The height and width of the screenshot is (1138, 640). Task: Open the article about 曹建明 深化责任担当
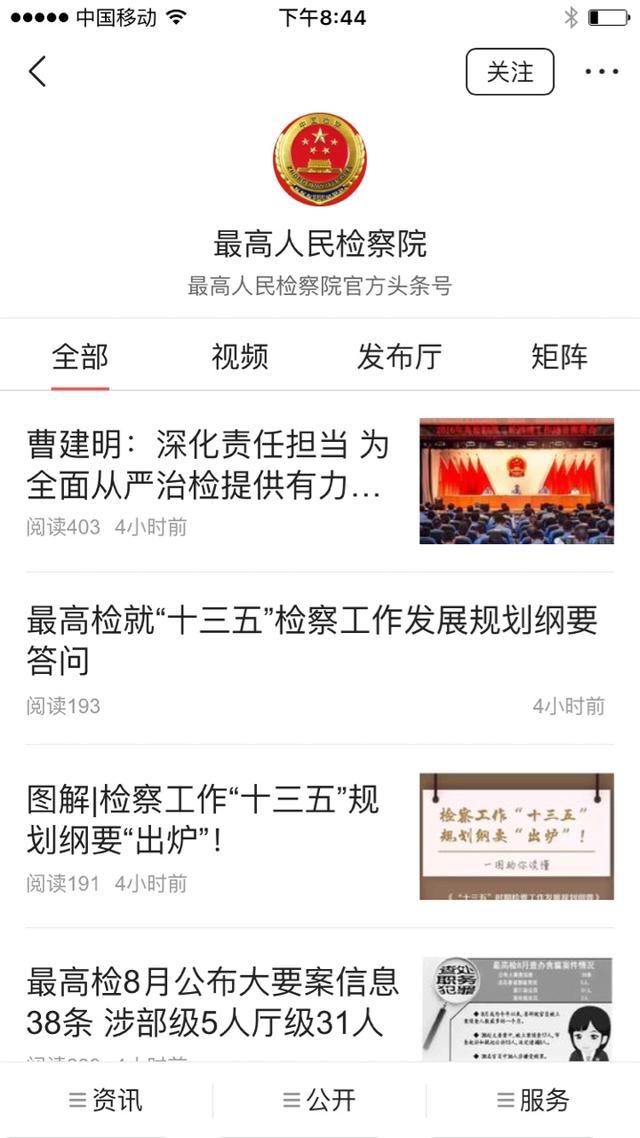click(208, 466)
